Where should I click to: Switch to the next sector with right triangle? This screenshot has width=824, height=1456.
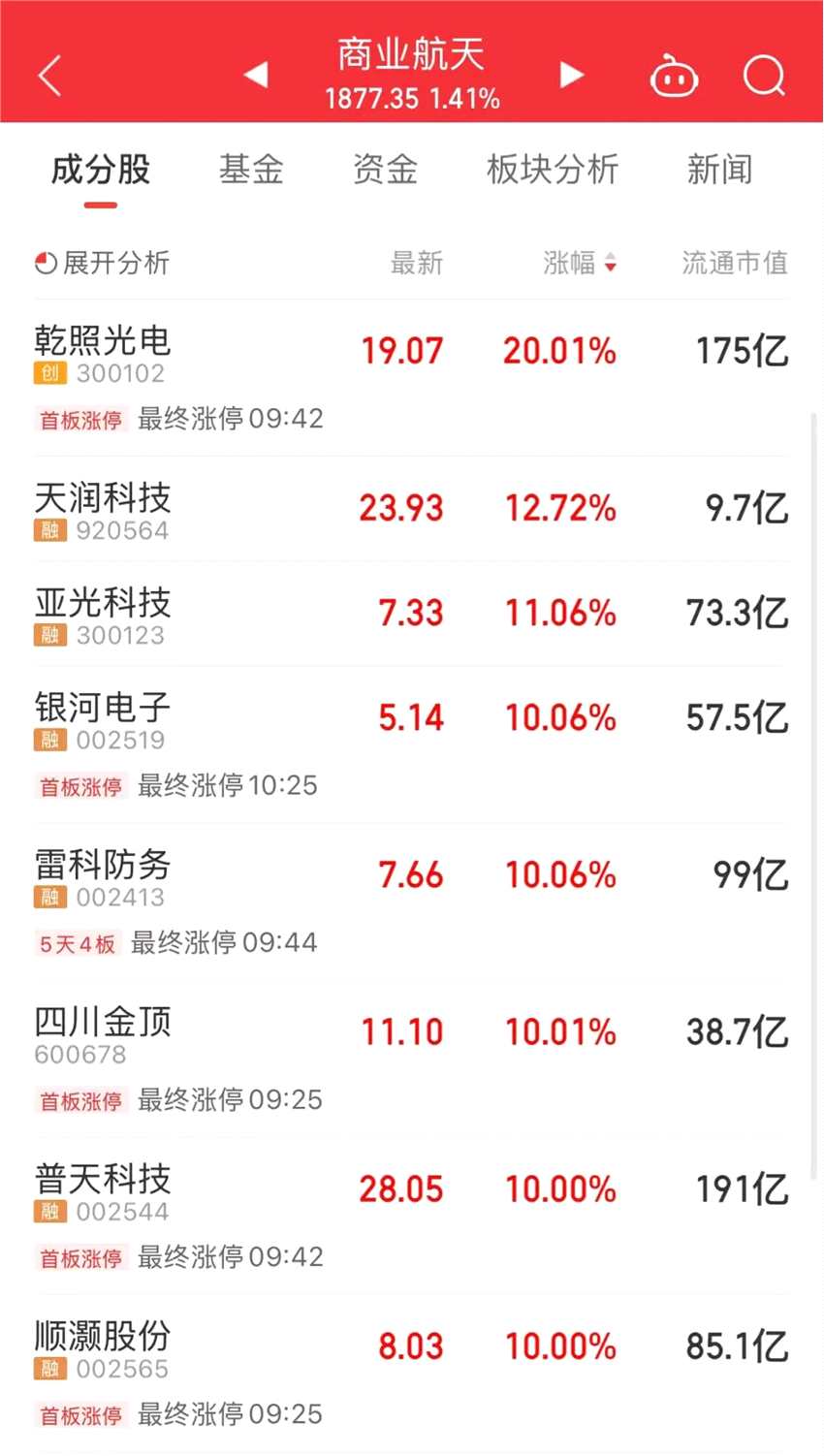[572, 75]
